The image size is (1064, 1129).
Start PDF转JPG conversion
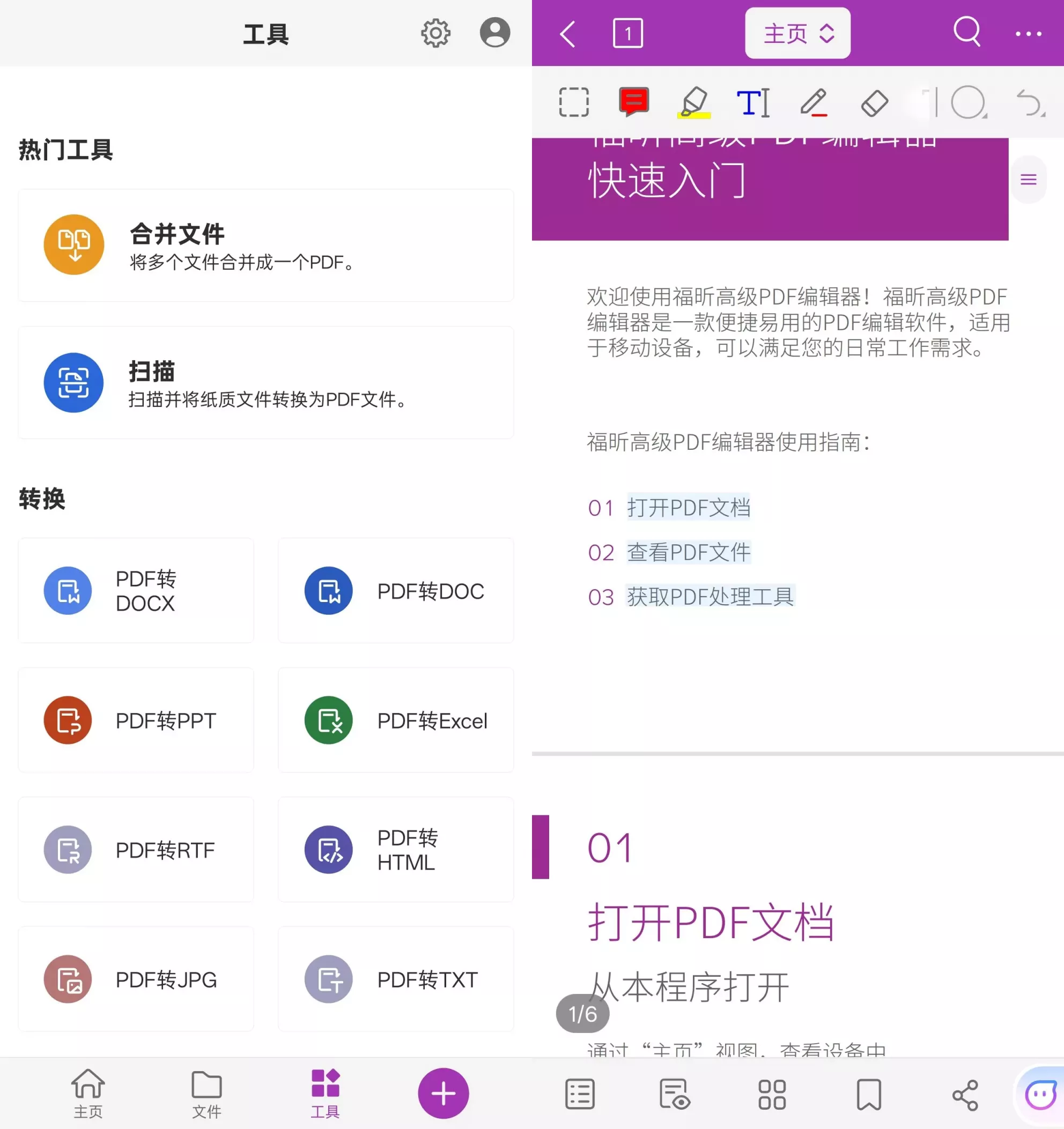(x=136, y=979)
